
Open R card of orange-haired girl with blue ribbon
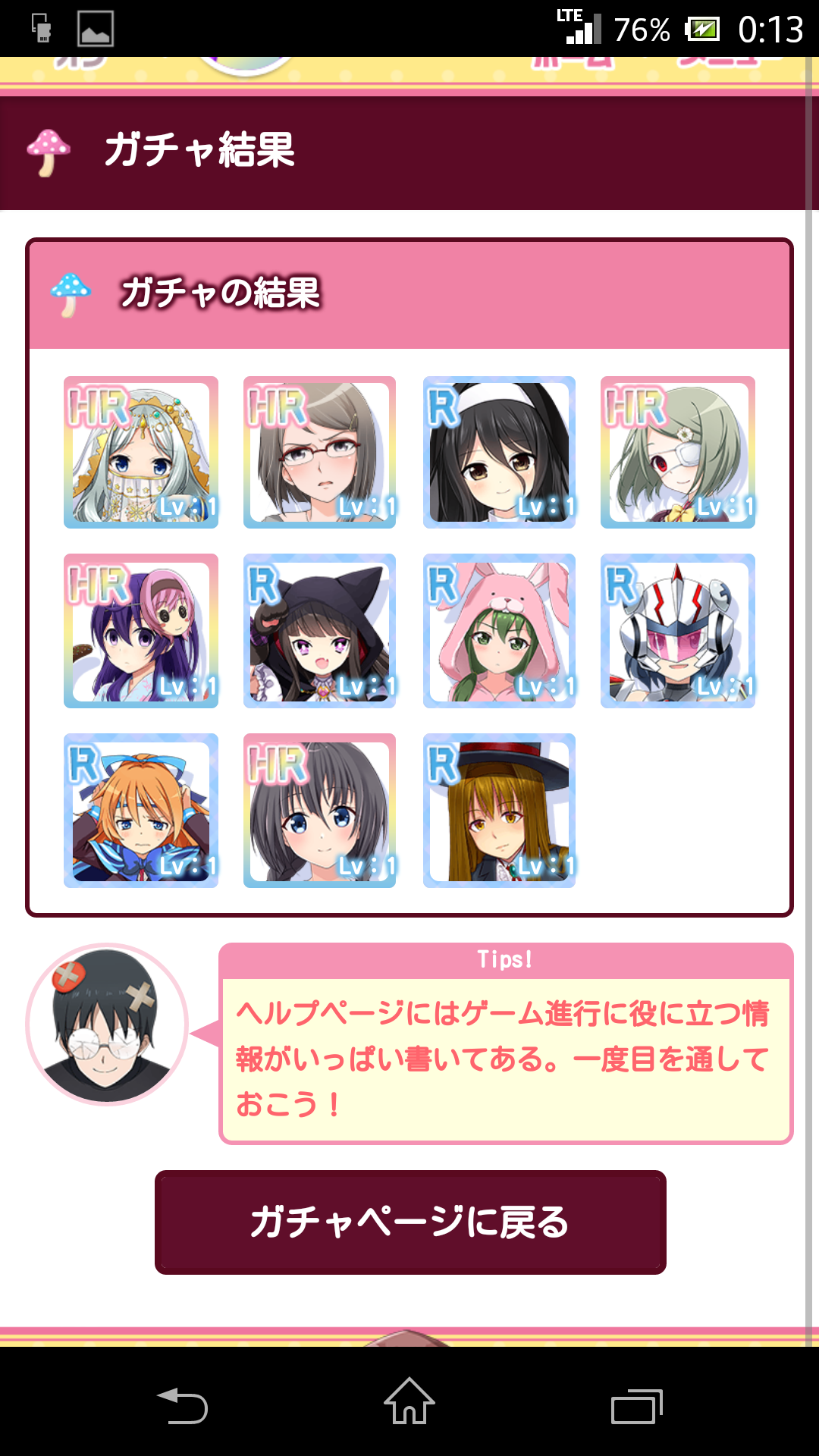click(x=141, y=811)
